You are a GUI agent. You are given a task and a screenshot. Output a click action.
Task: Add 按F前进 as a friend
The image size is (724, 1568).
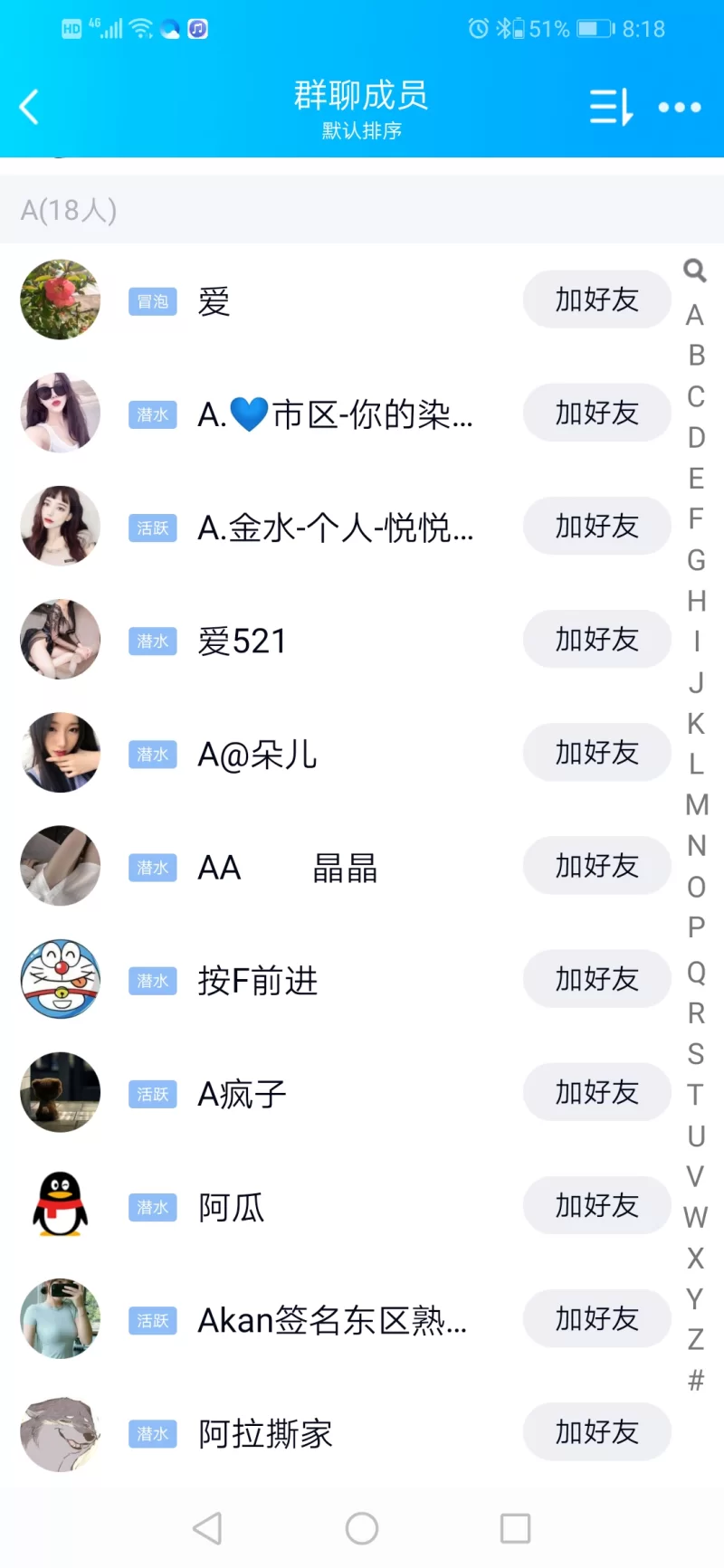coord(596,979)
